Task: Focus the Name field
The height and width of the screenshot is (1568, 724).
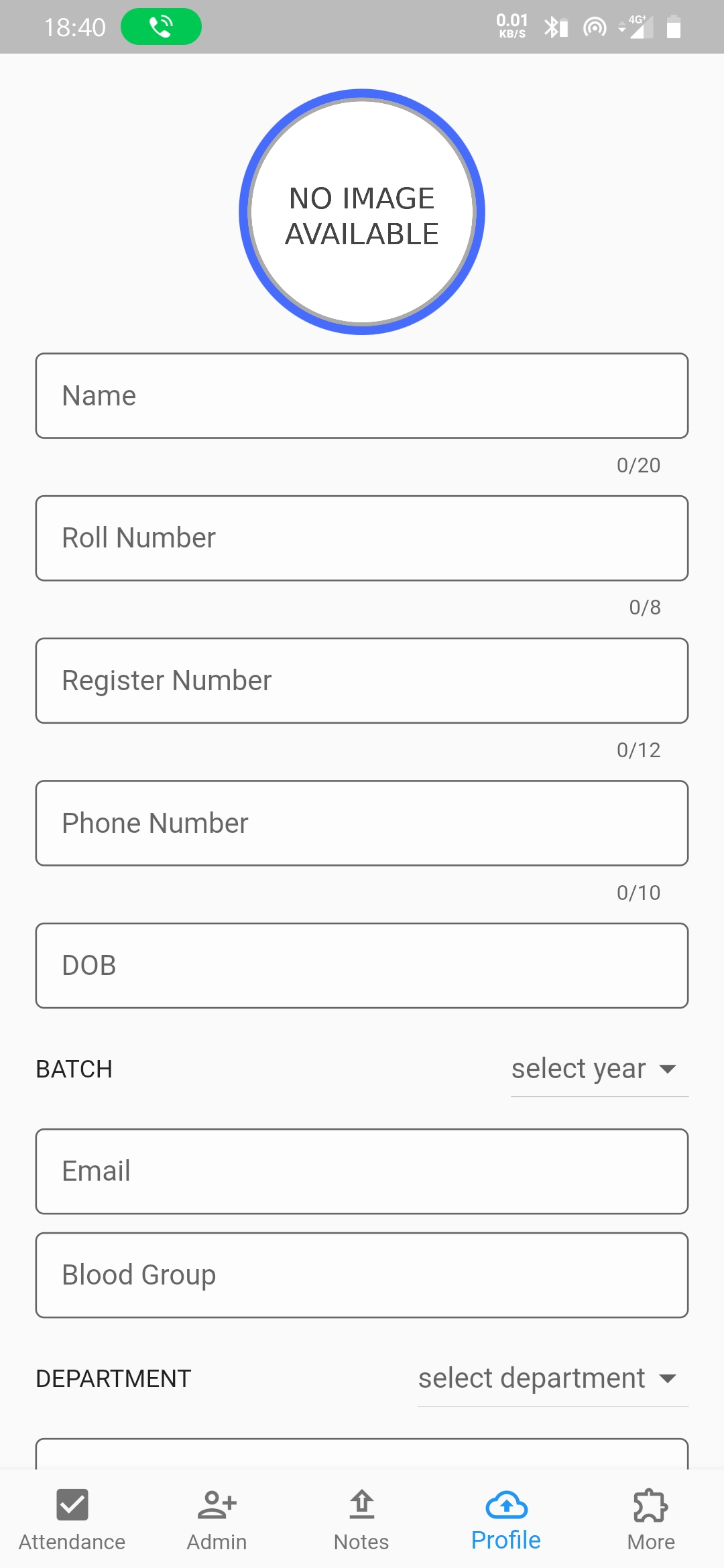Action: (362, 396)
